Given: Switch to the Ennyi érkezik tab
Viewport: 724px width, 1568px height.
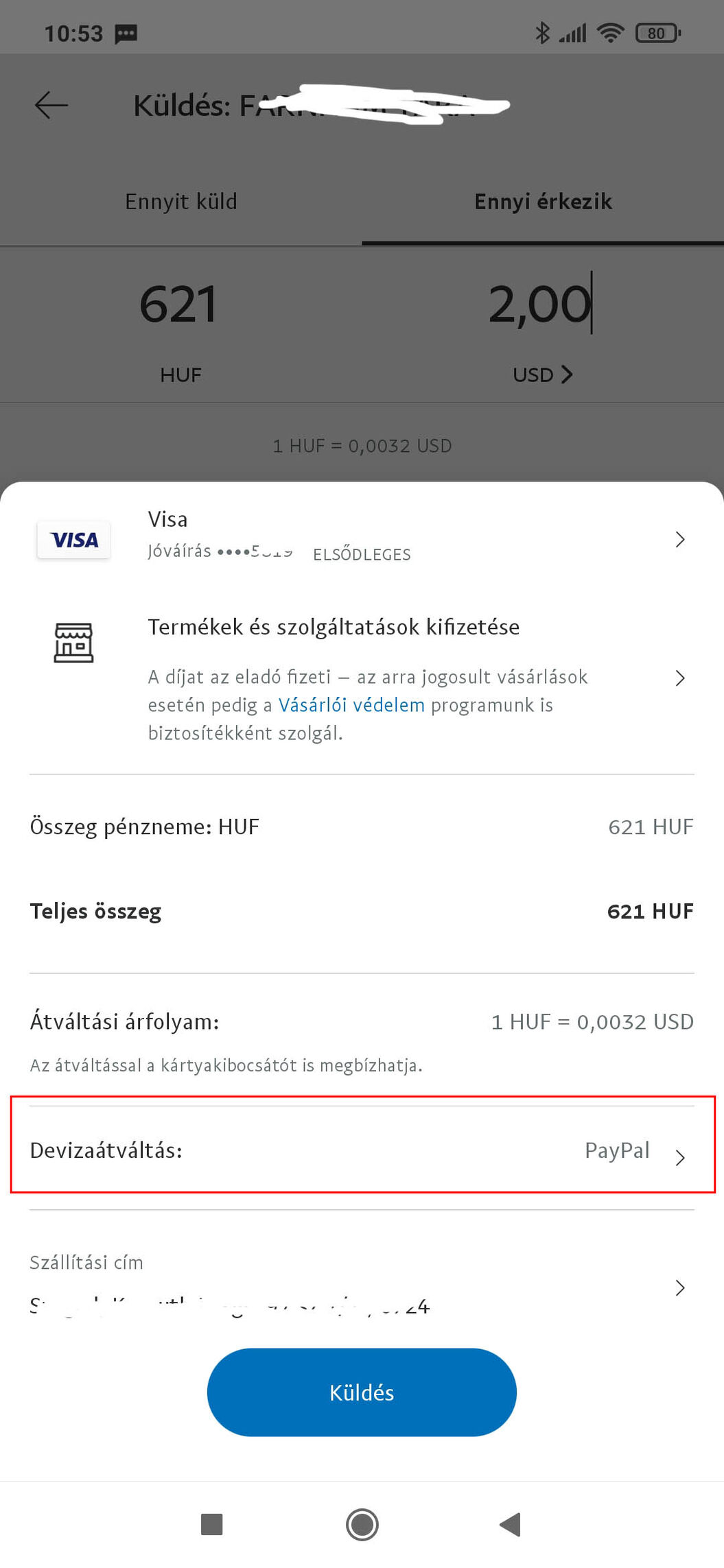Looking at the screenshot, I should tap(543, 202).
